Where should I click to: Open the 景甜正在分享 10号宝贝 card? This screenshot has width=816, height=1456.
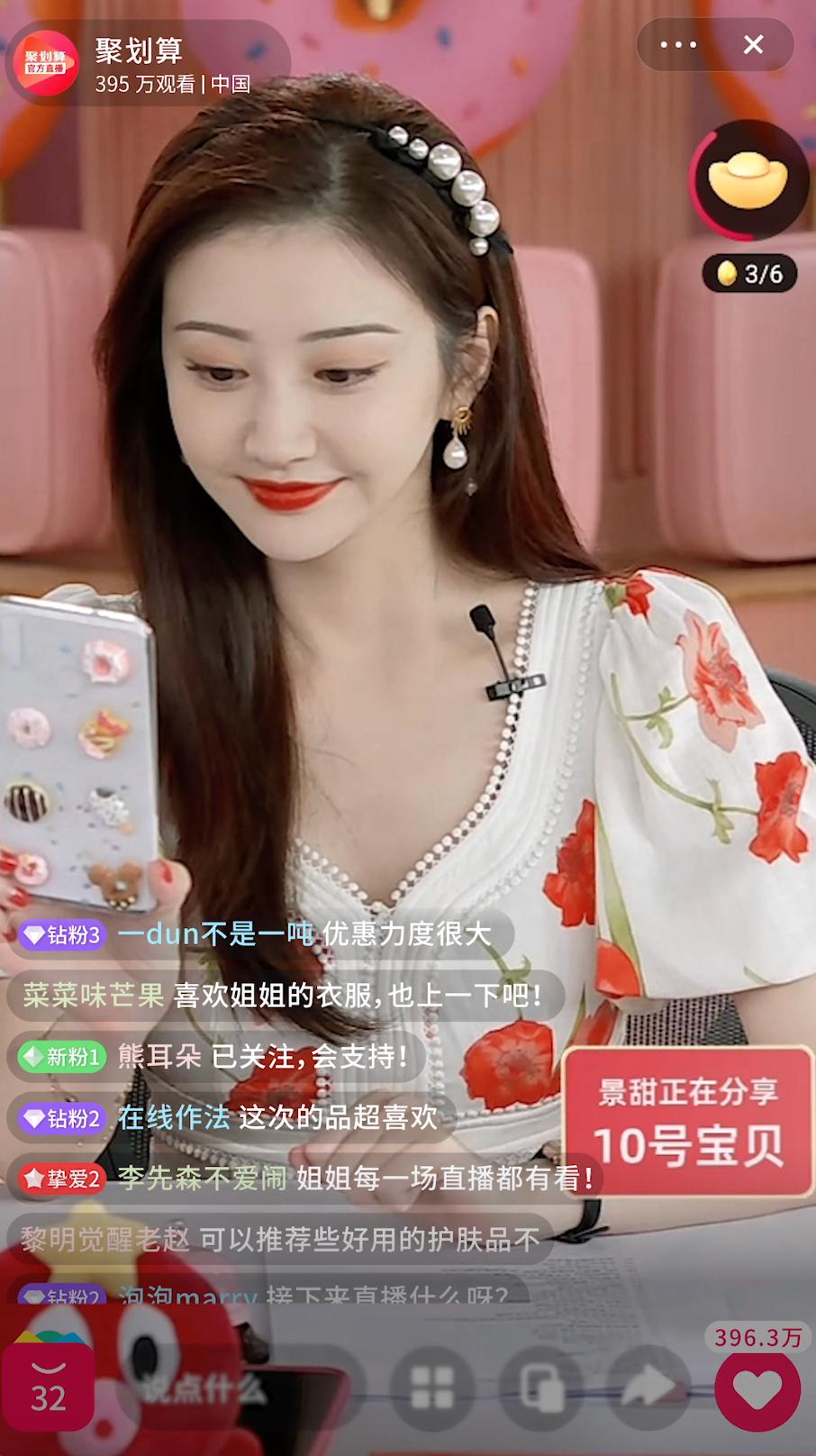688,1121
